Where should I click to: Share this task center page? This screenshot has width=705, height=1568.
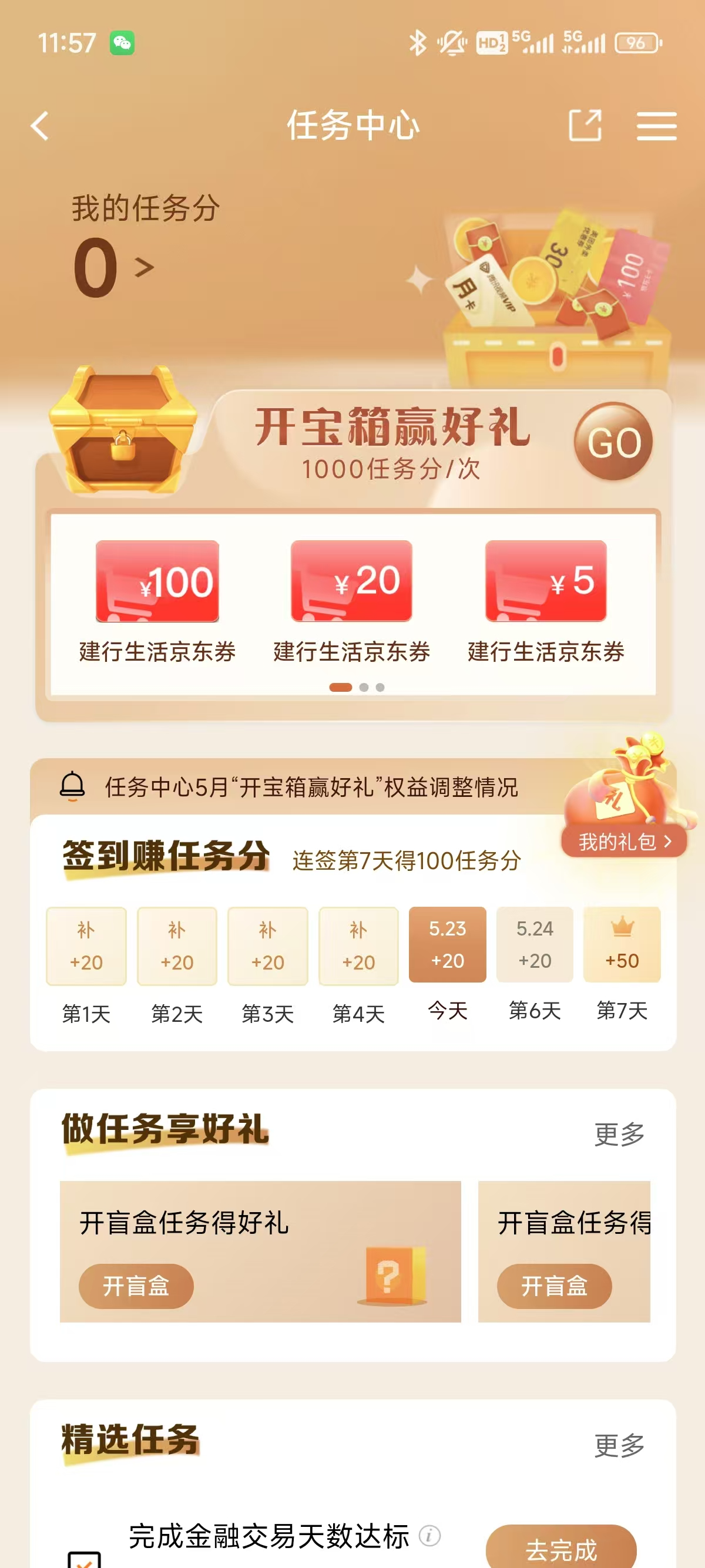click(585, 126)
